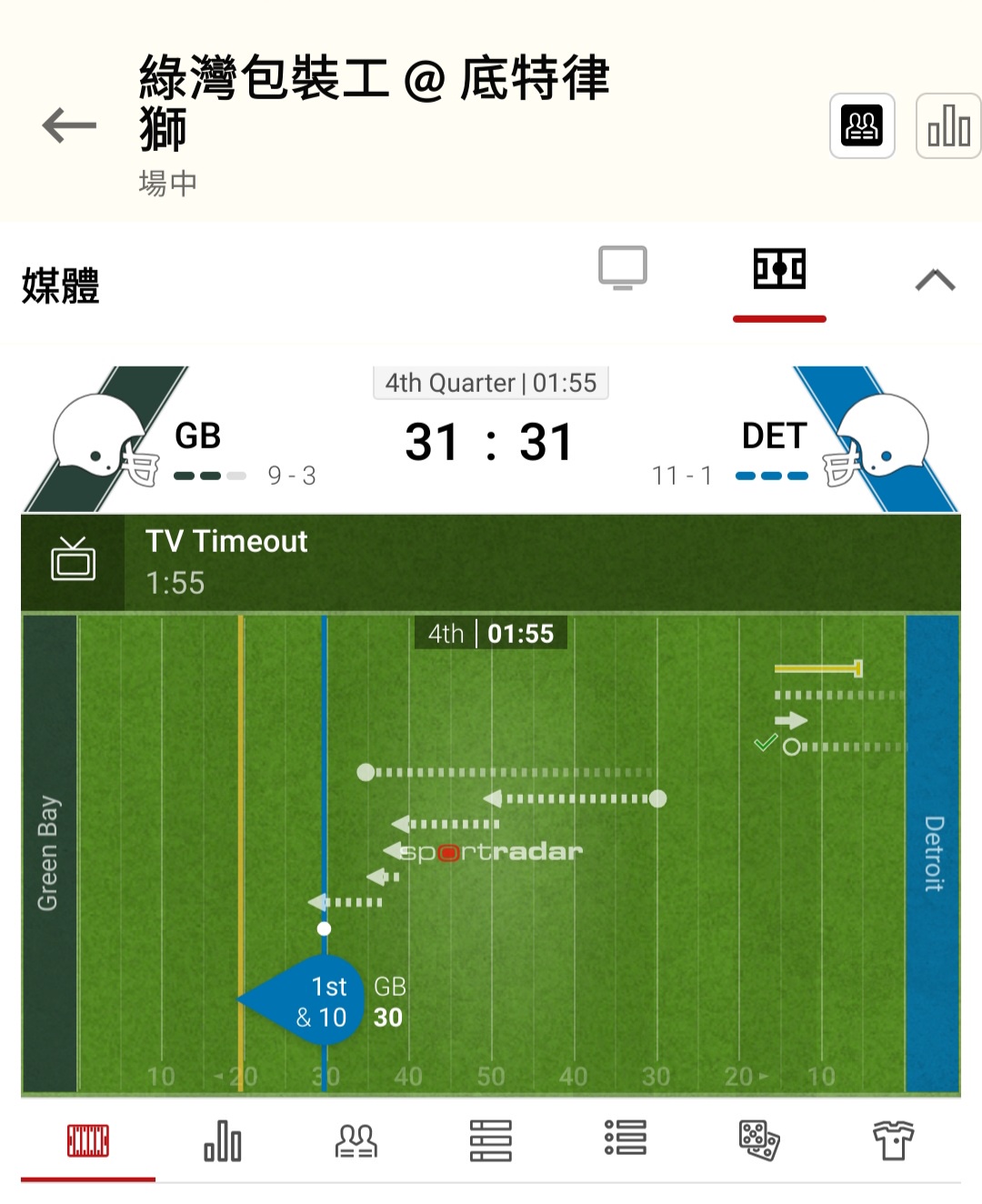Open the play-by-play list tab
This screenshot has height=1204, width=982.
click(x=625, y=1139)
